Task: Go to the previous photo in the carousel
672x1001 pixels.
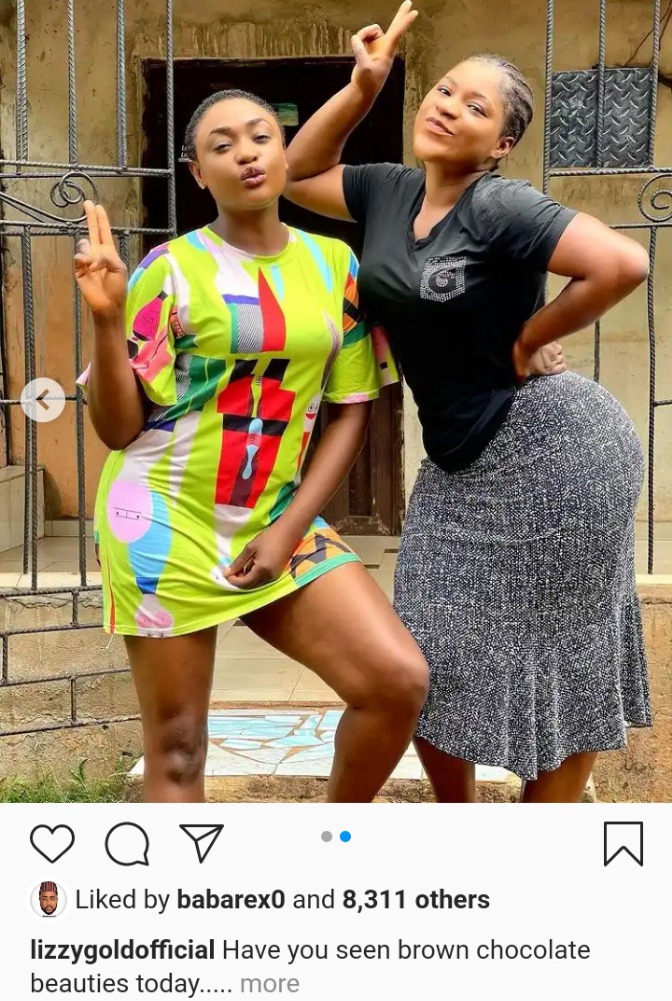Action: pyautogui.click(x=43, y=400)
